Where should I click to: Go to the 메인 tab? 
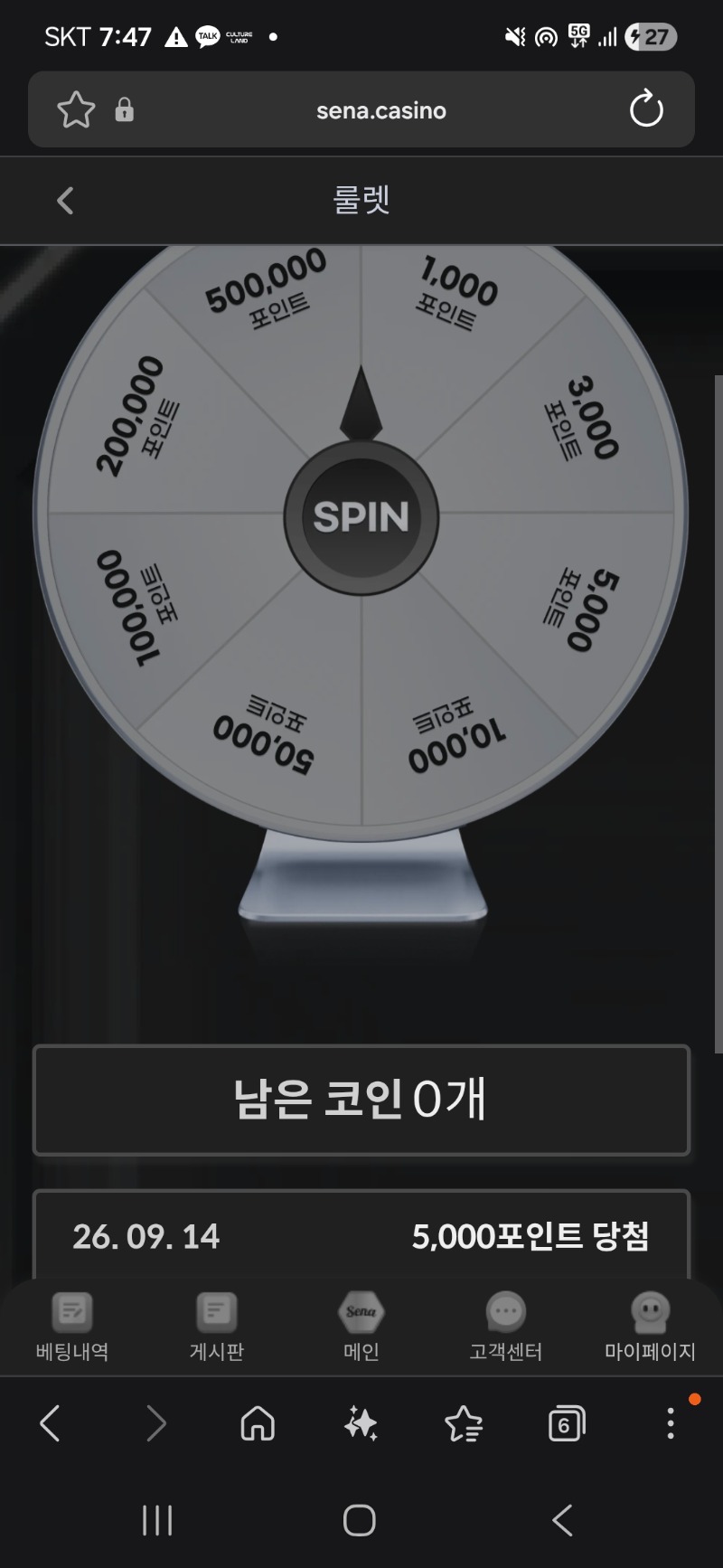point(361,1327)
